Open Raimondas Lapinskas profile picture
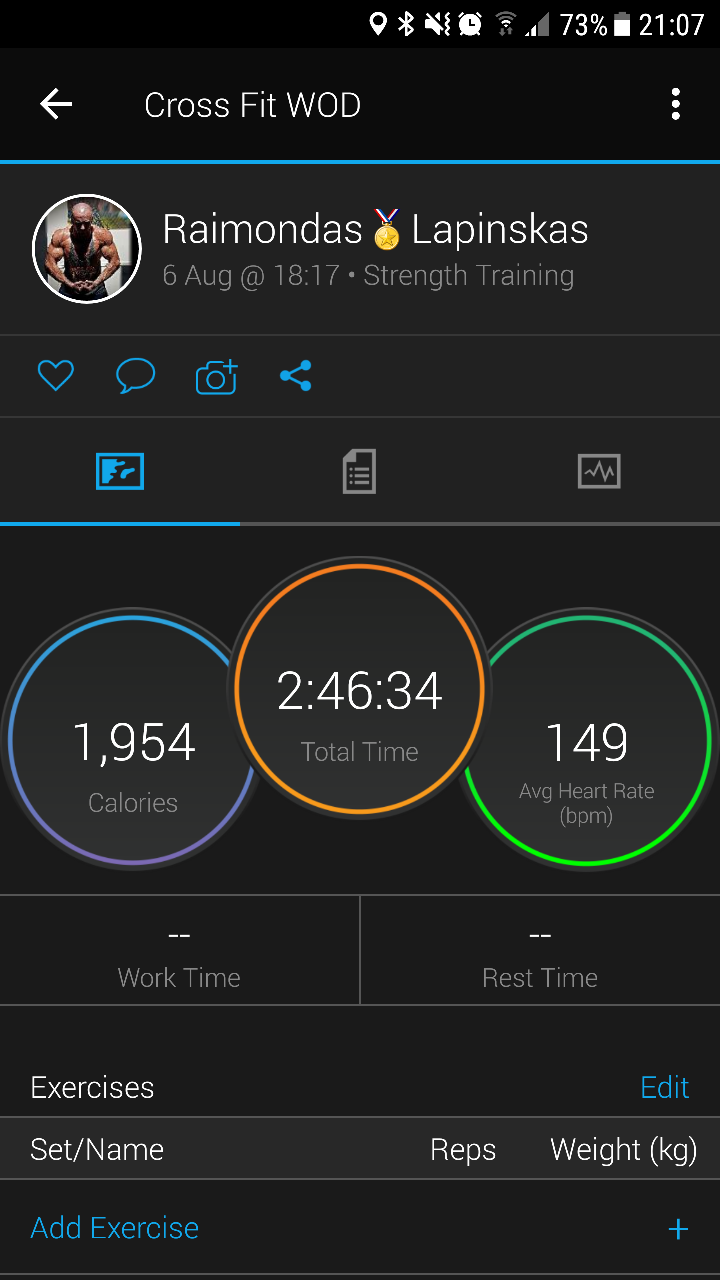Image resolution: width=720 pixels, height=1280 pixels. click(x=87, y=248)
